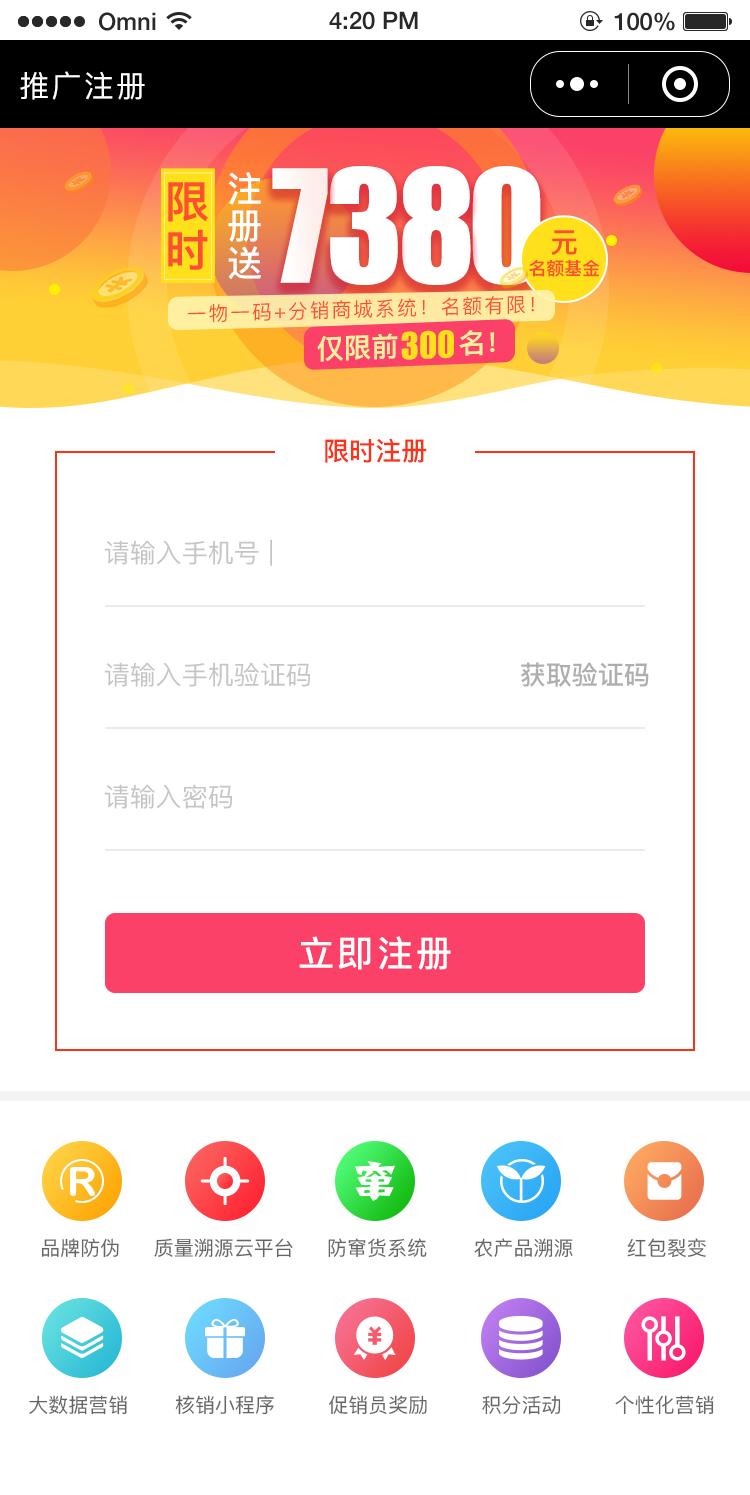Select the 核销小程序 gift box icon
Image resolution: width=750 pixels, height=1495 pixels.
(x=225, y=1337)
